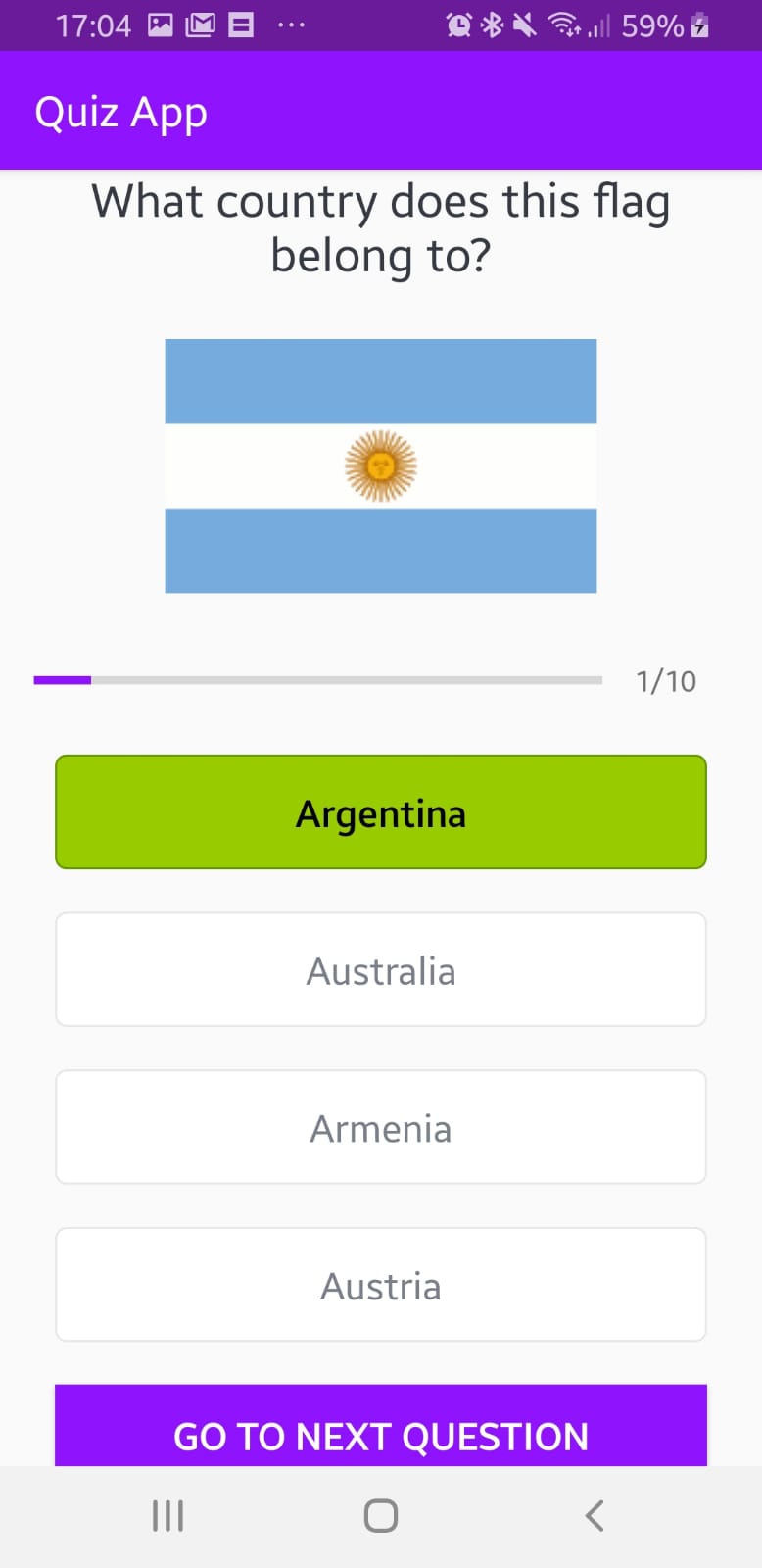Select the Wi-Fi status icon
The width and height of the screenshot is (762, 1568).
click(561, 24)
